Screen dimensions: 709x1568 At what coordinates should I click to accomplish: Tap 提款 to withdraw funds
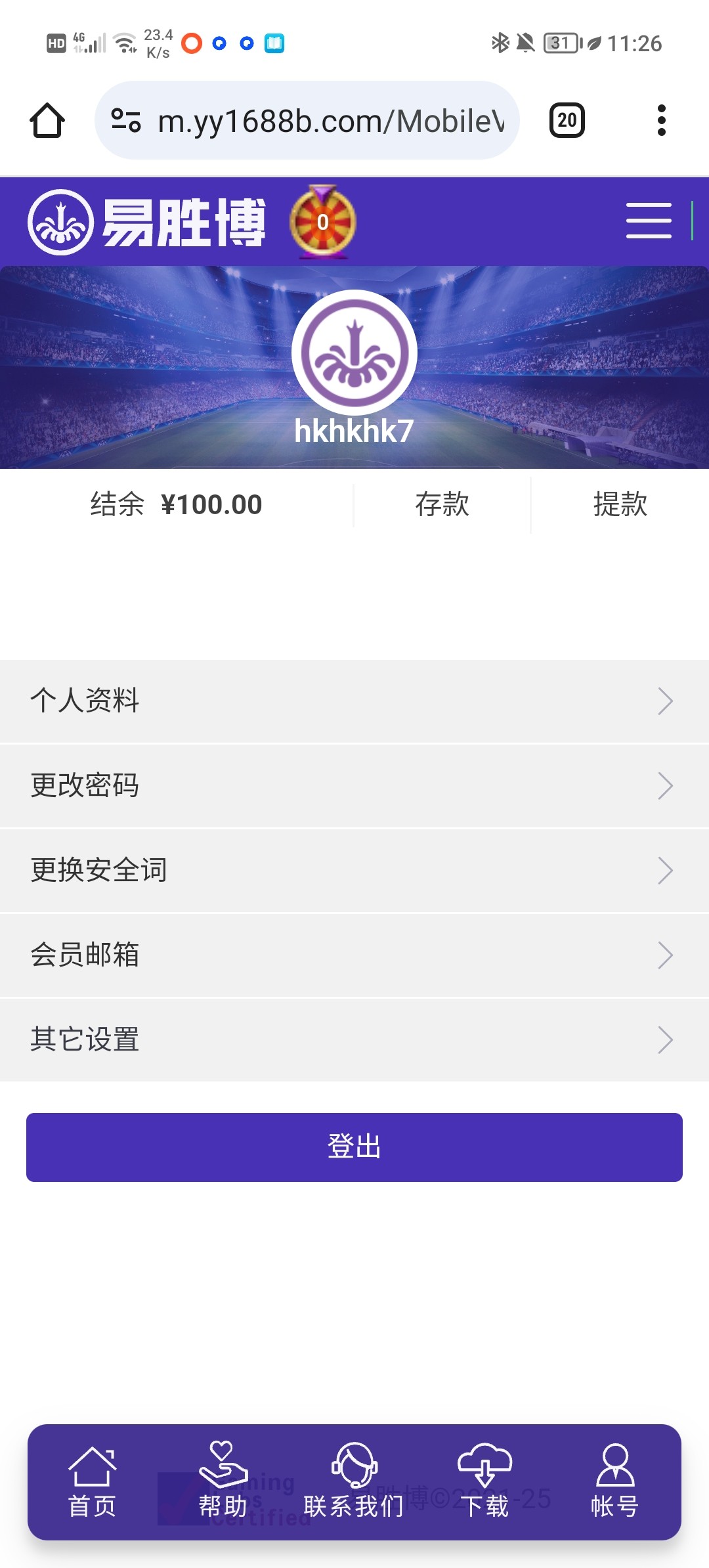click(620, 504)
